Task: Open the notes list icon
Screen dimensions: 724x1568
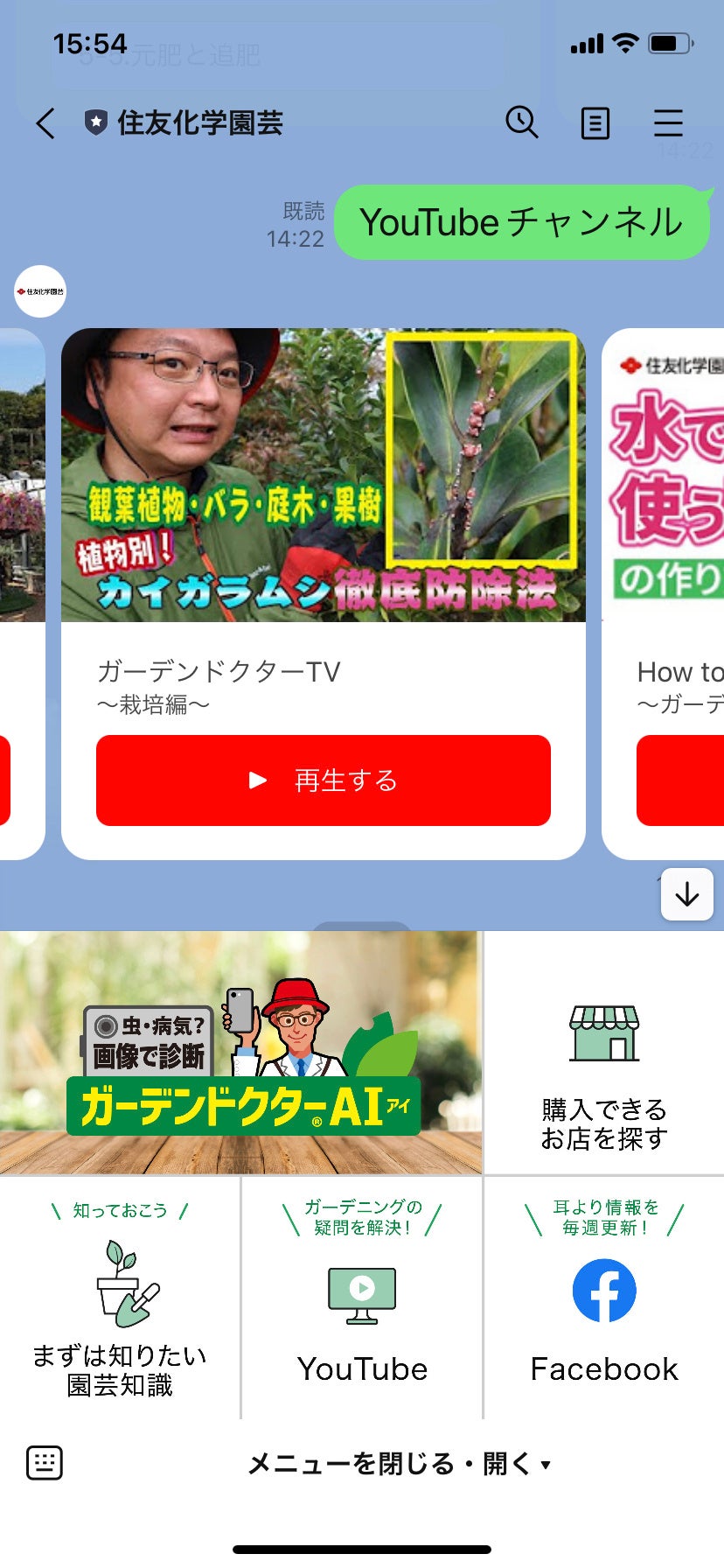Action: pyautogui.click(x=595, y=123)
